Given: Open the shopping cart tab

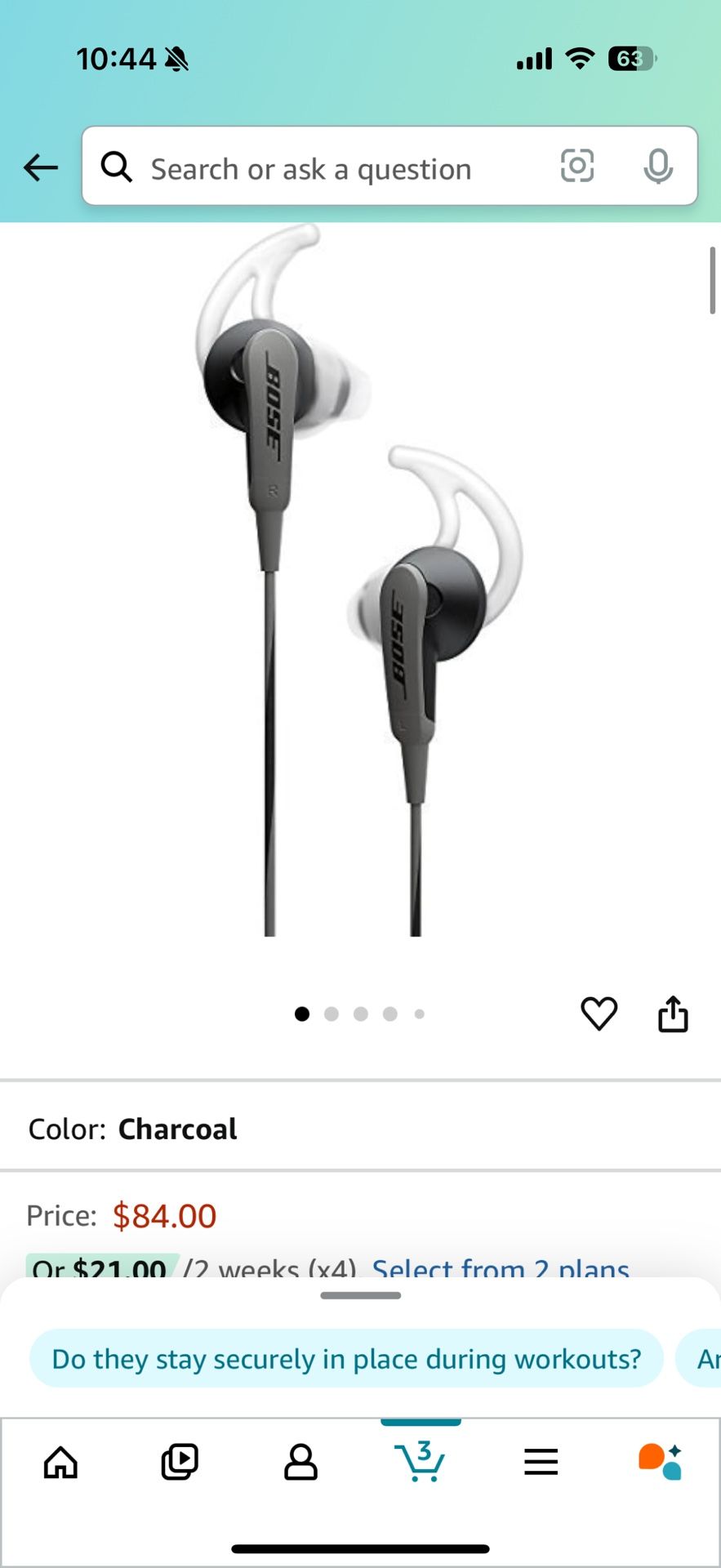Looking at the screenshot, I should pyautogui.click(x=421, y=1462).
